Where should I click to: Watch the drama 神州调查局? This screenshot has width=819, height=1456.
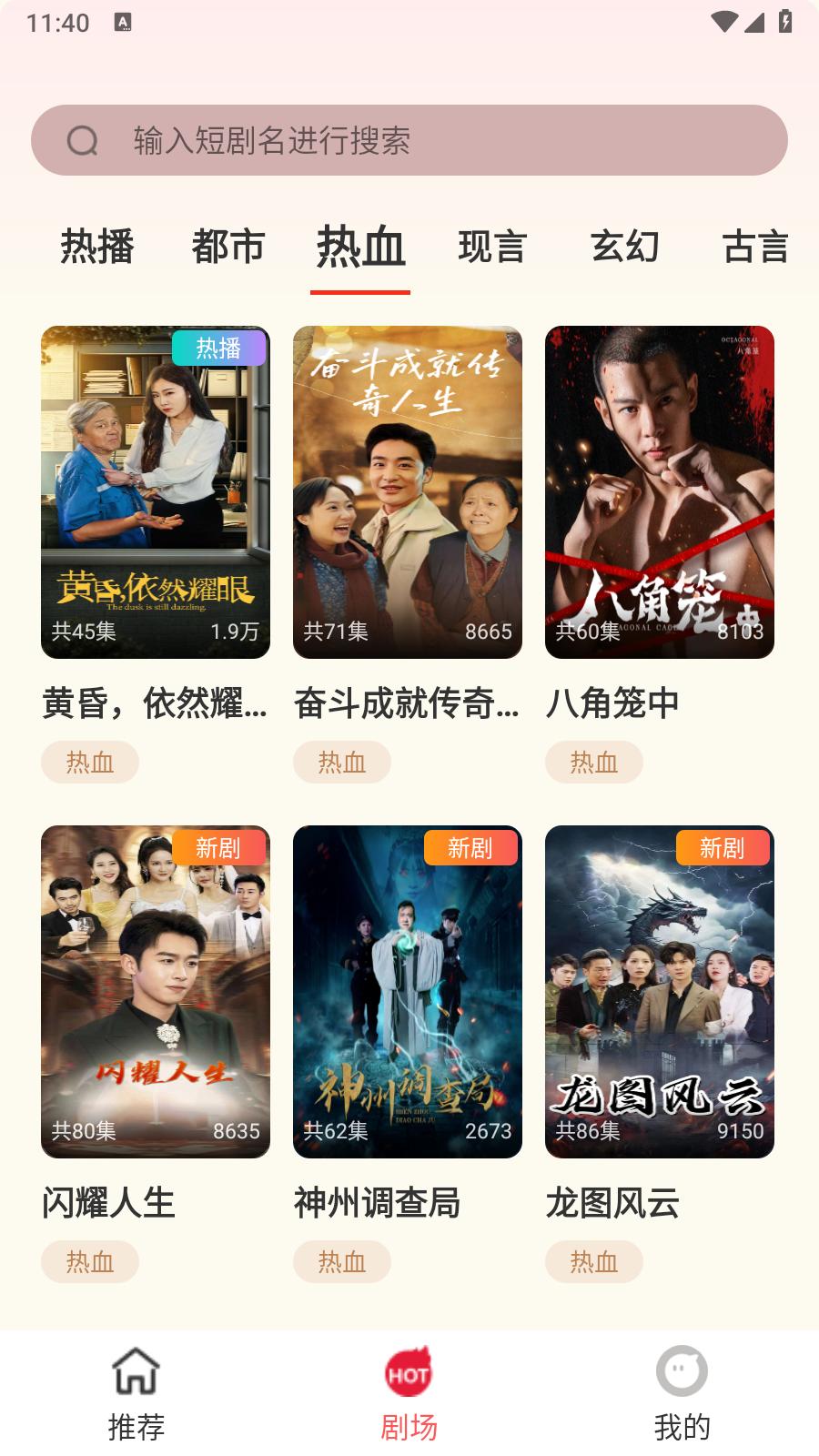[408, 992]
